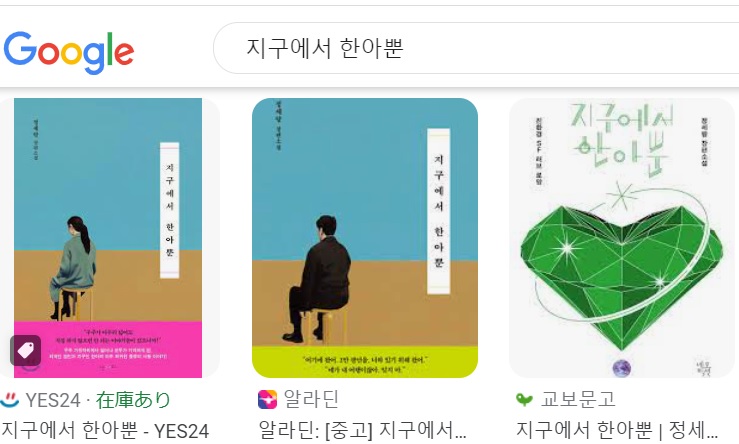
Task: Open the 교보문고 green heart book cover
Action: [x=622, y=238]
